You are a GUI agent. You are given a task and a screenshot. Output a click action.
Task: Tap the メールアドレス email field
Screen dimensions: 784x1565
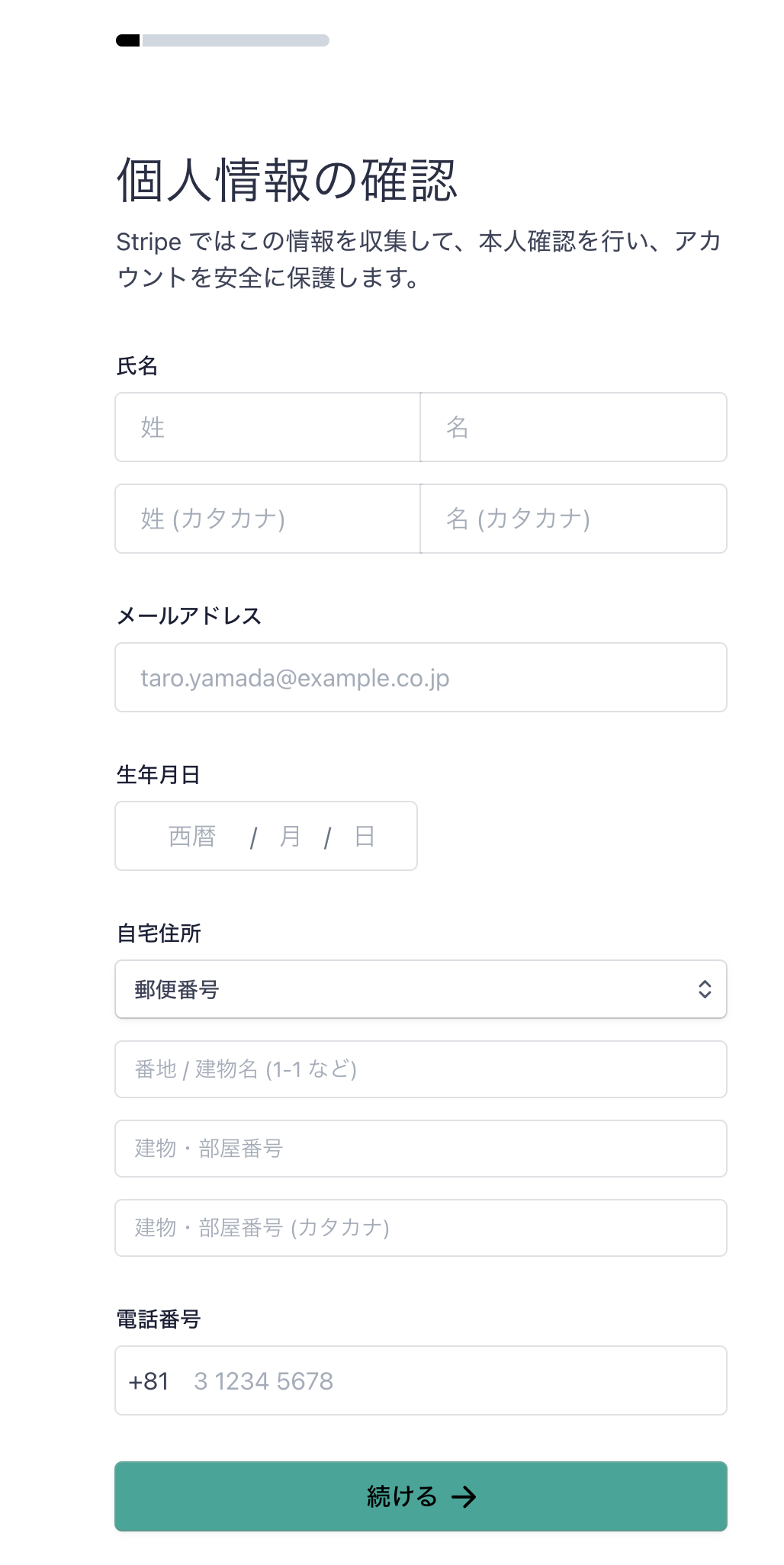421,677
